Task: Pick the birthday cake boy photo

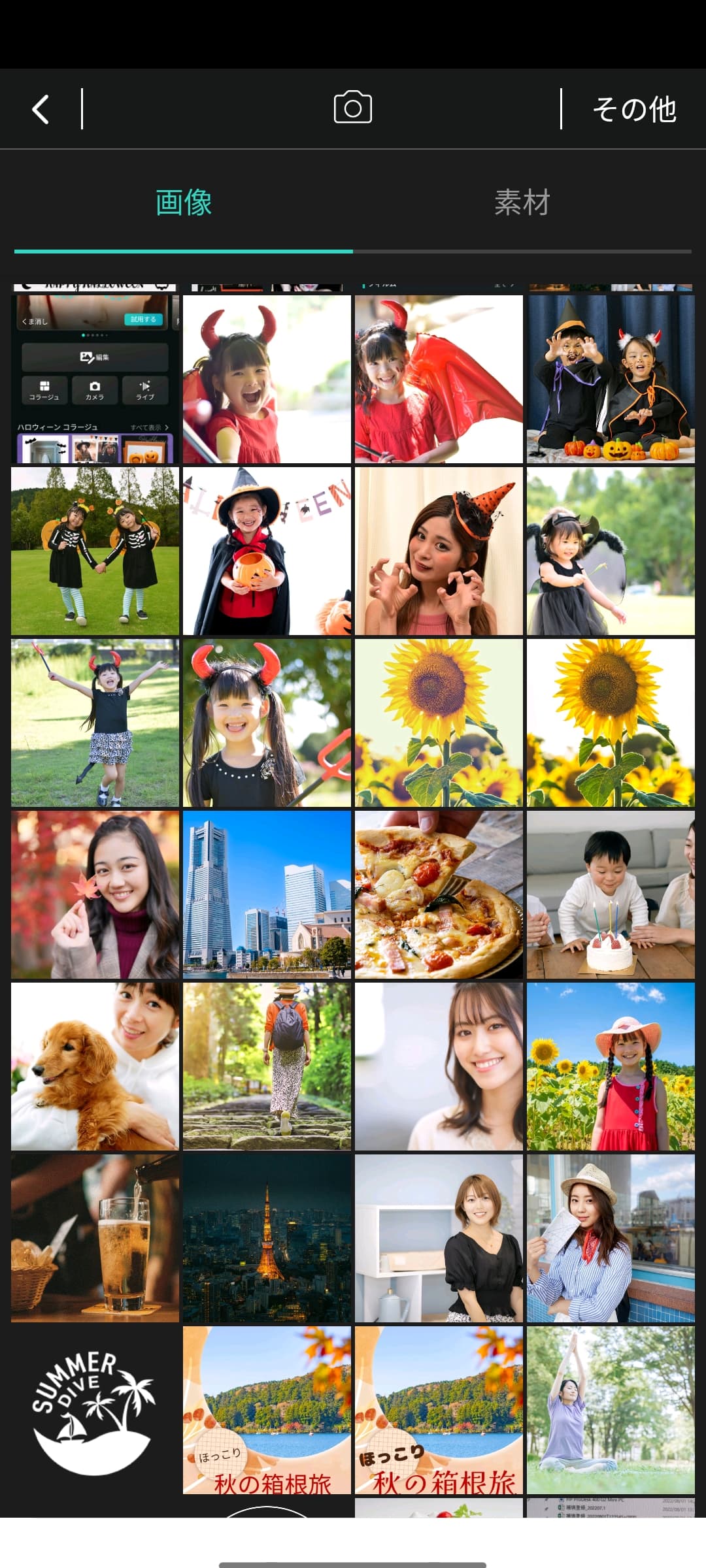Action: [611, 894]
